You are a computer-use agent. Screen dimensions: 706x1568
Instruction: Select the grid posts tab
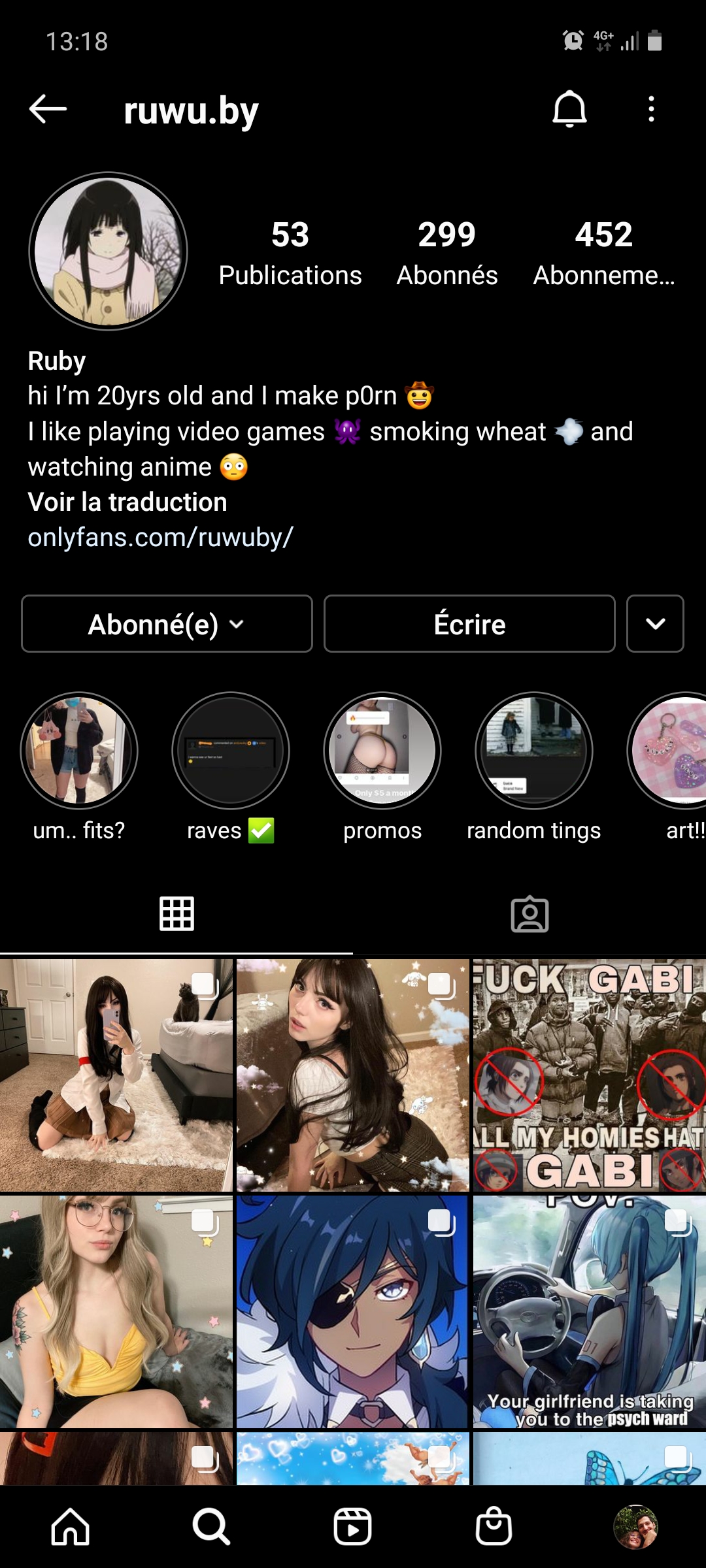click(176, 914)
